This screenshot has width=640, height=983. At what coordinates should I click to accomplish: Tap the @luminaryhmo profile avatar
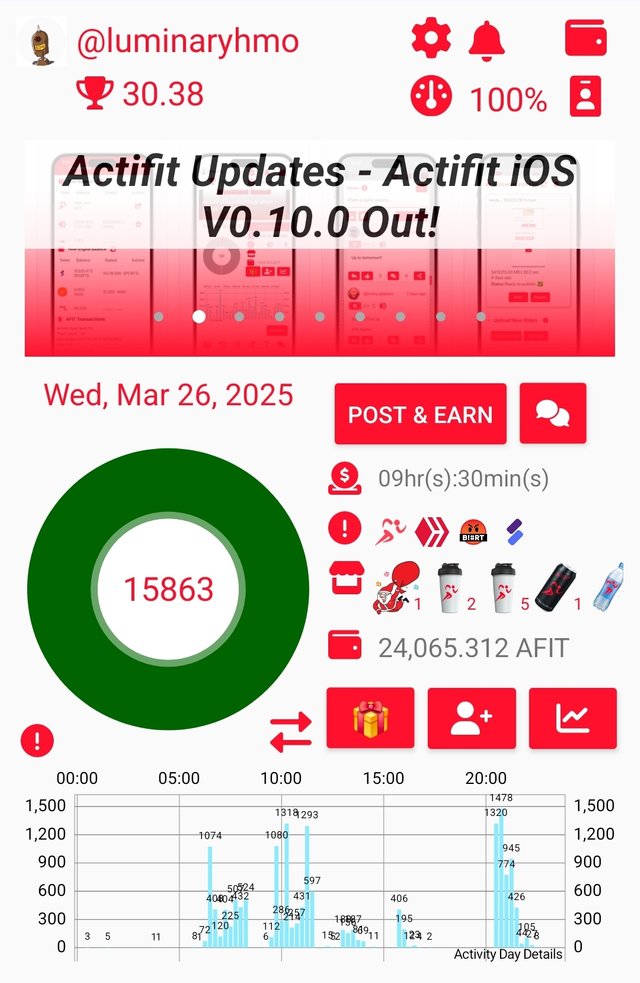pyautogui.click(x=41, y=42)
